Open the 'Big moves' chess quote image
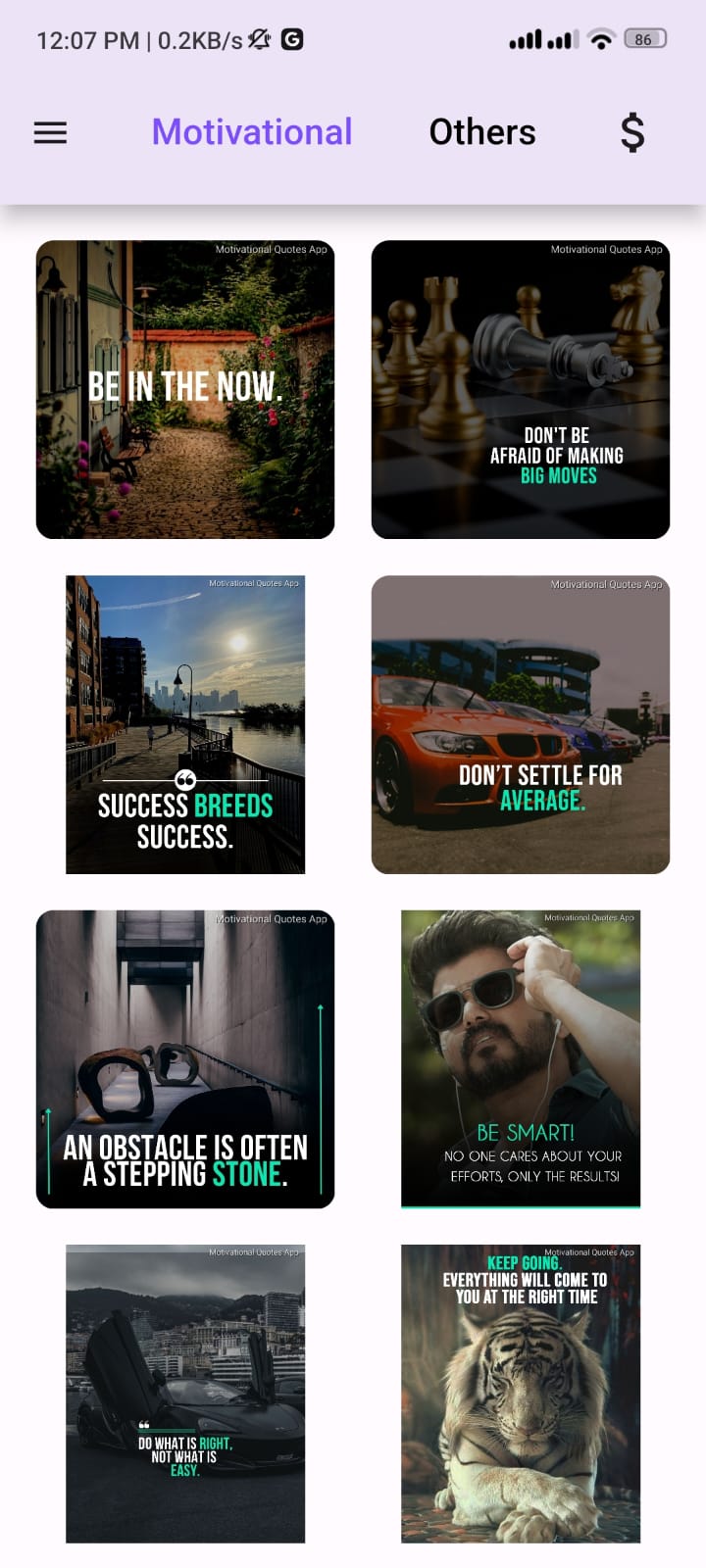Viewport: 706px width, 1568px height. coord(520,389)
